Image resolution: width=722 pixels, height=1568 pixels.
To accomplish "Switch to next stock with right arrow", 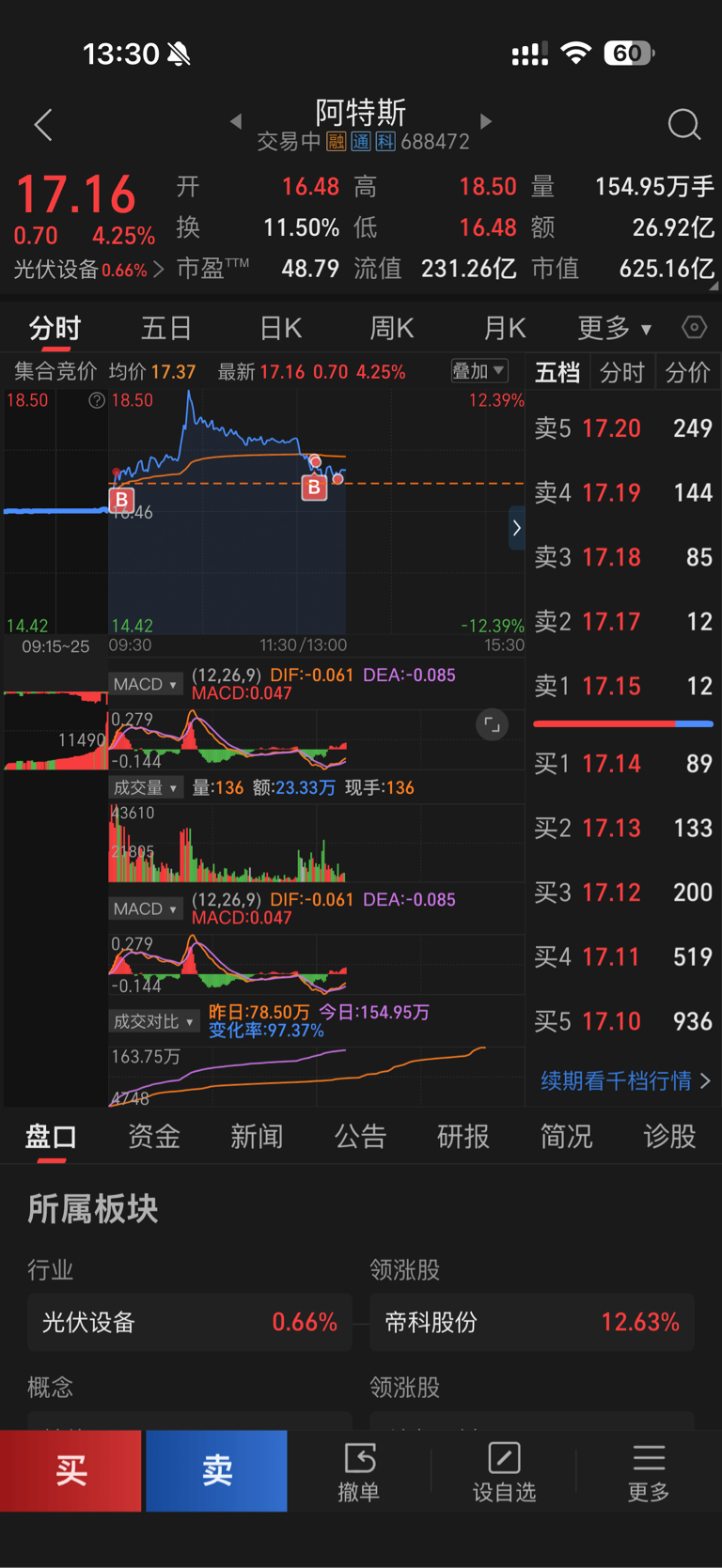I will click(485, 121).
